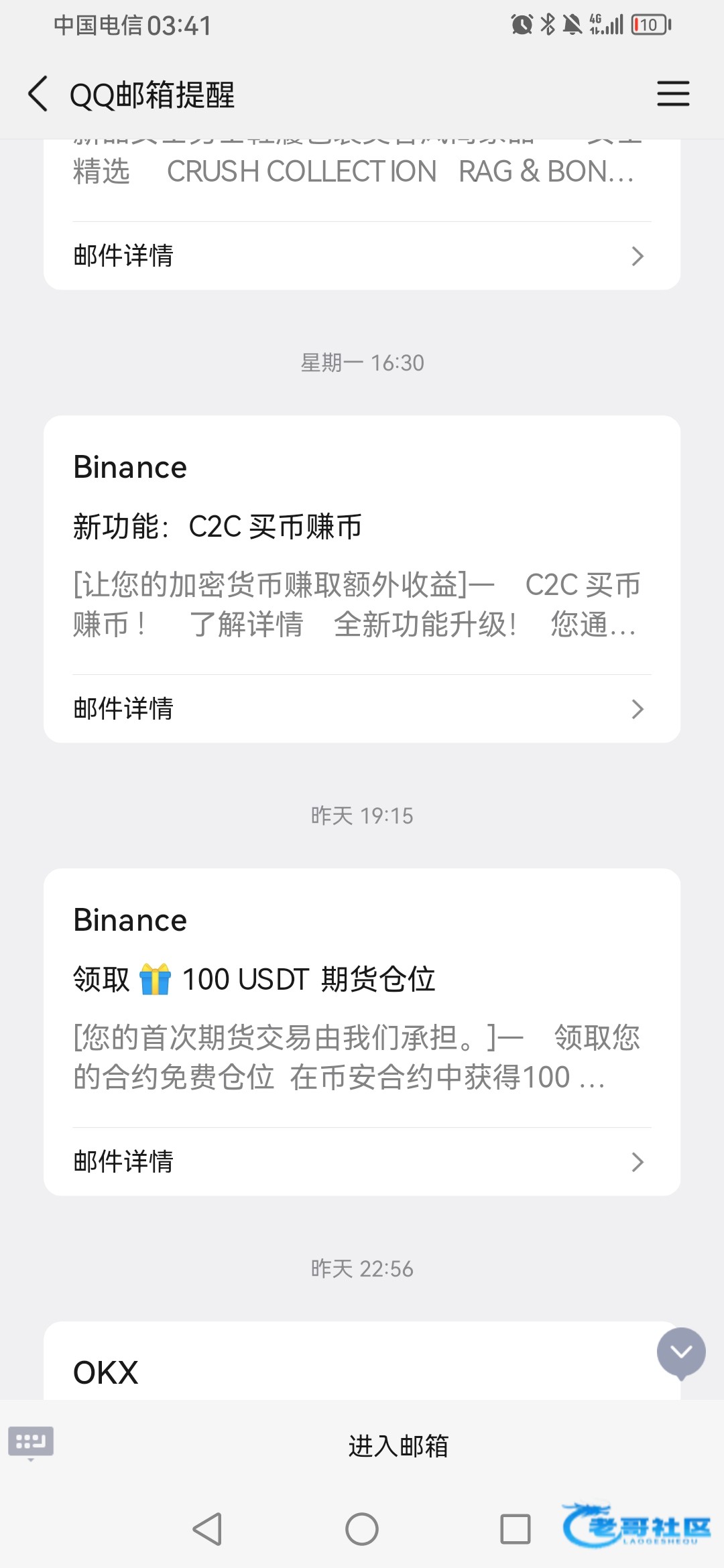Tap the system back button
Screen dimensions: 724x1568
[207, 1529]
